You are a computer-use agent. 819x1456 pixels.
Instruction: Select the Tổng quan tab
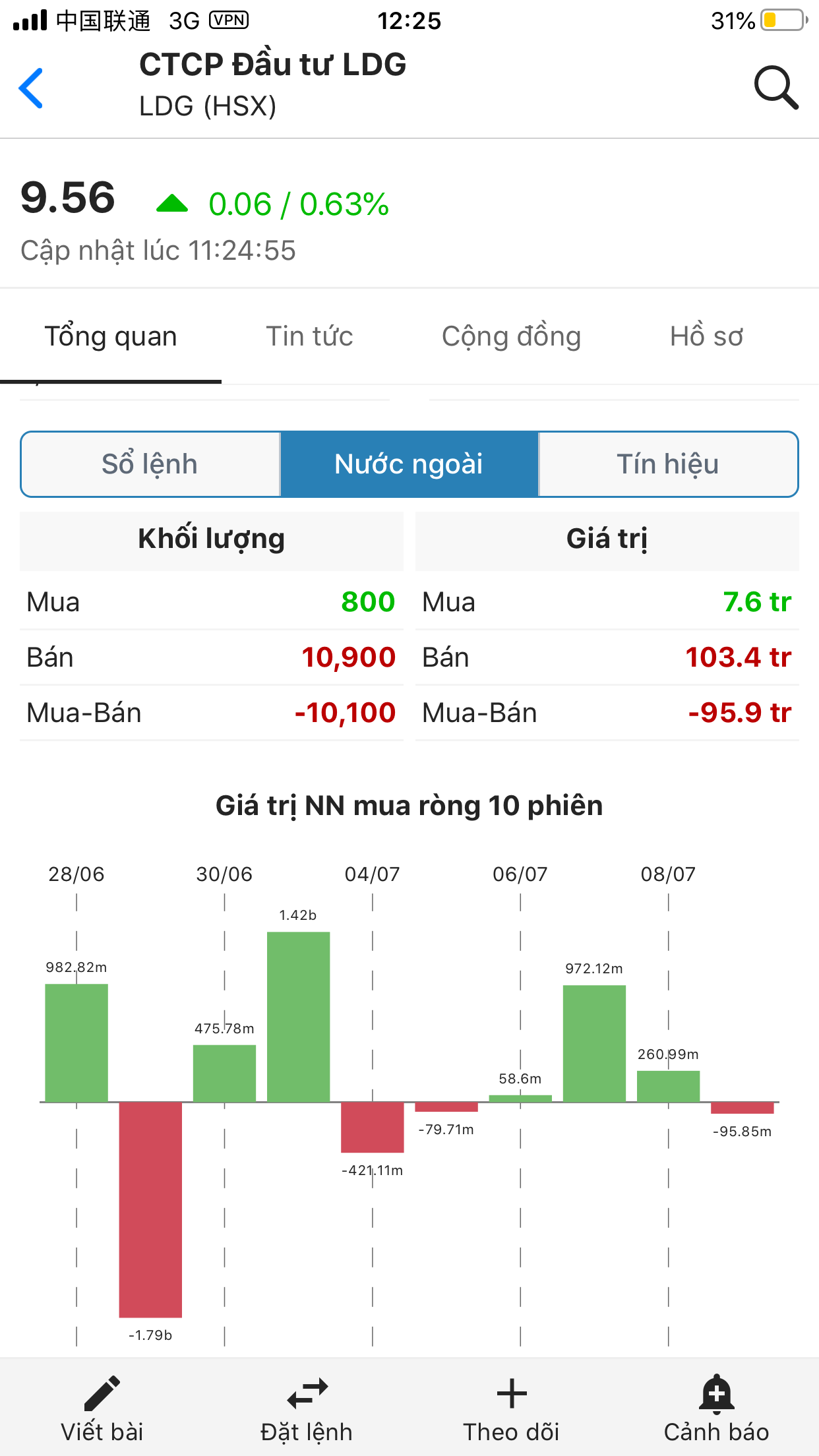(x=111, y=337)
